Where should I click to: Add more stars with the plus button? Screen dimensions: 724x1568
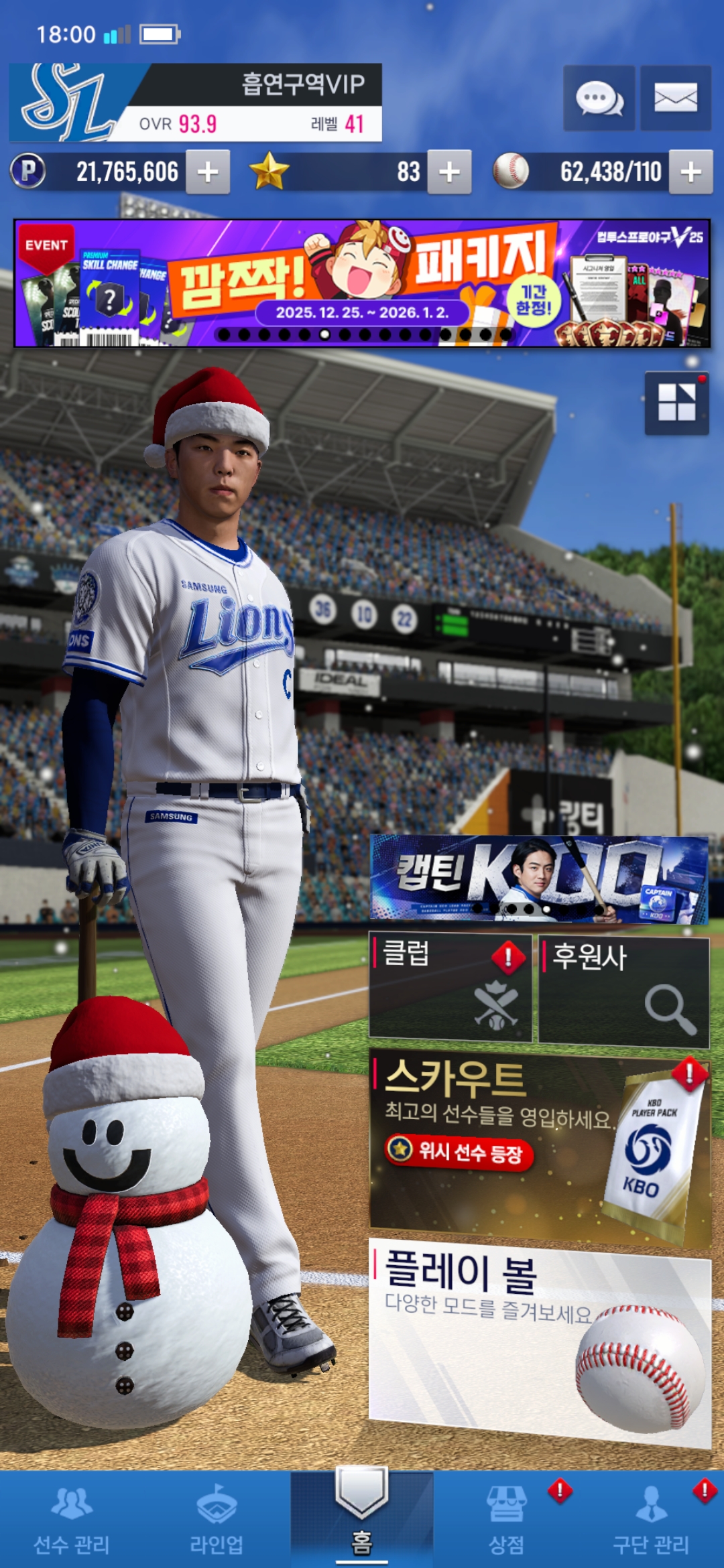coord(449,172)
